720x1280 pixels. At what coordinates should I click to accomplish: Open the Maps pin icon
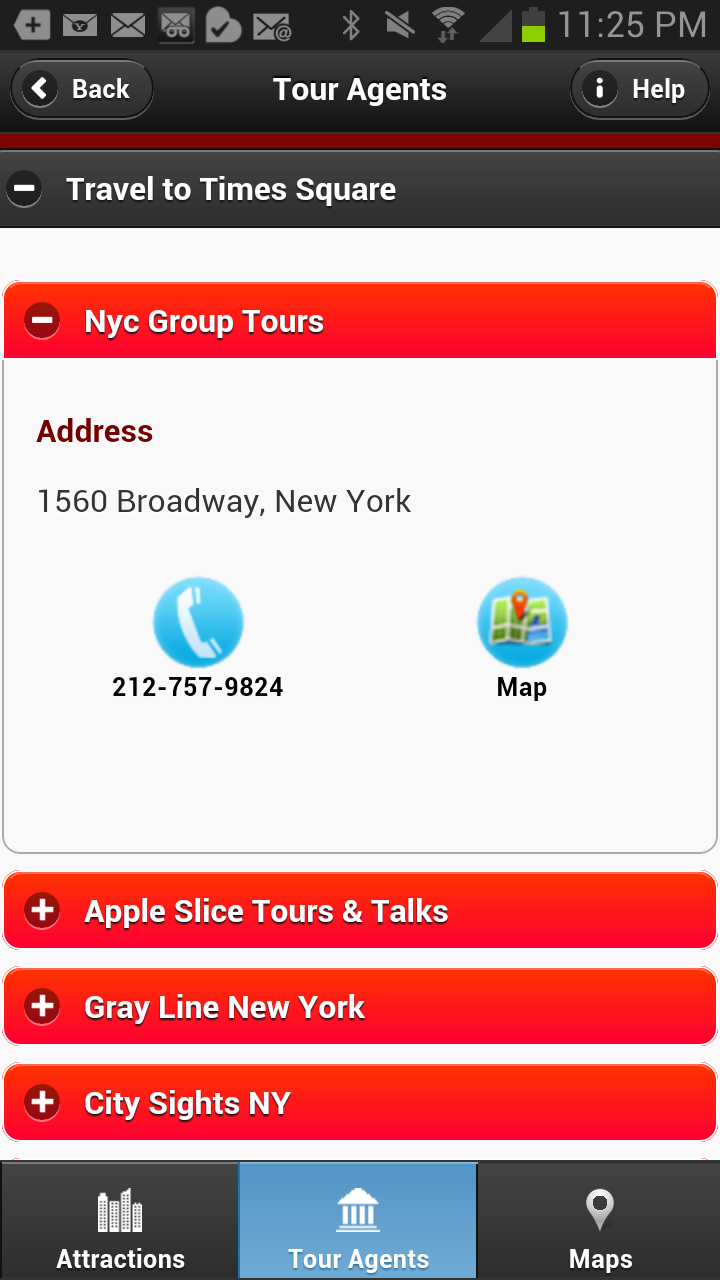599,1209
